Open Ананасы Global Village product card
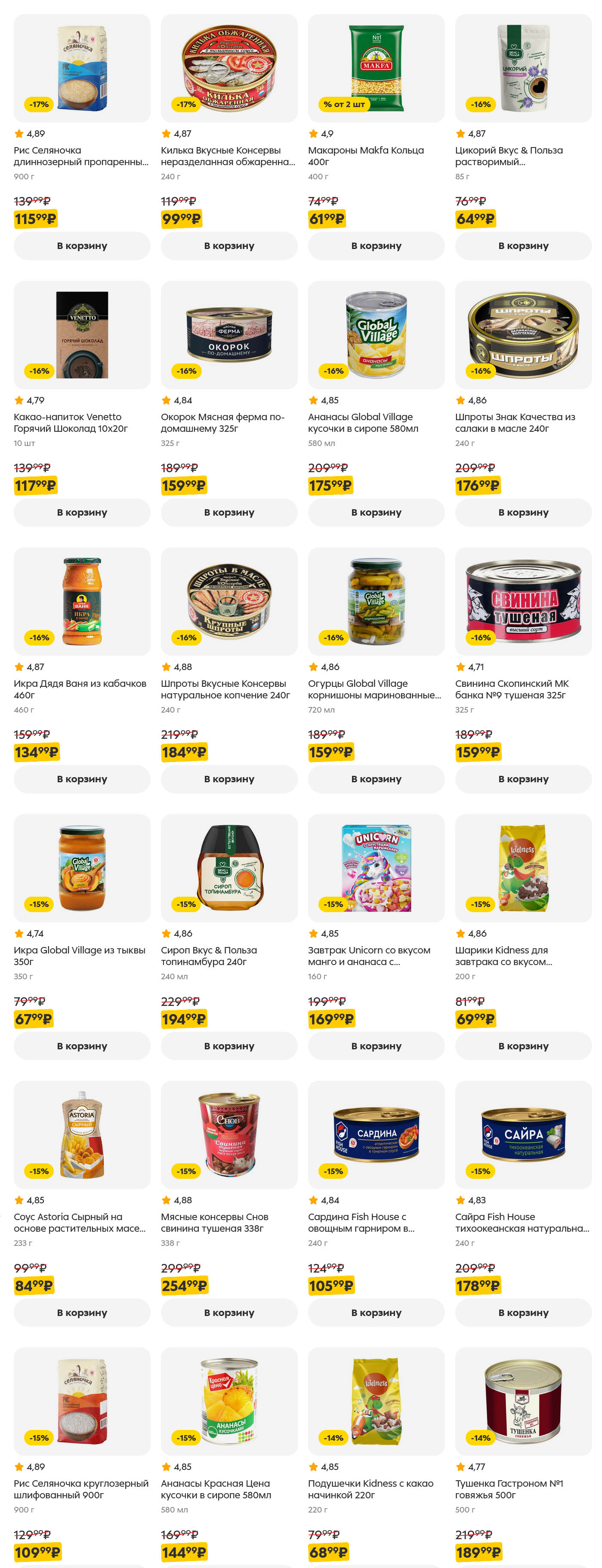 [376, 335]
